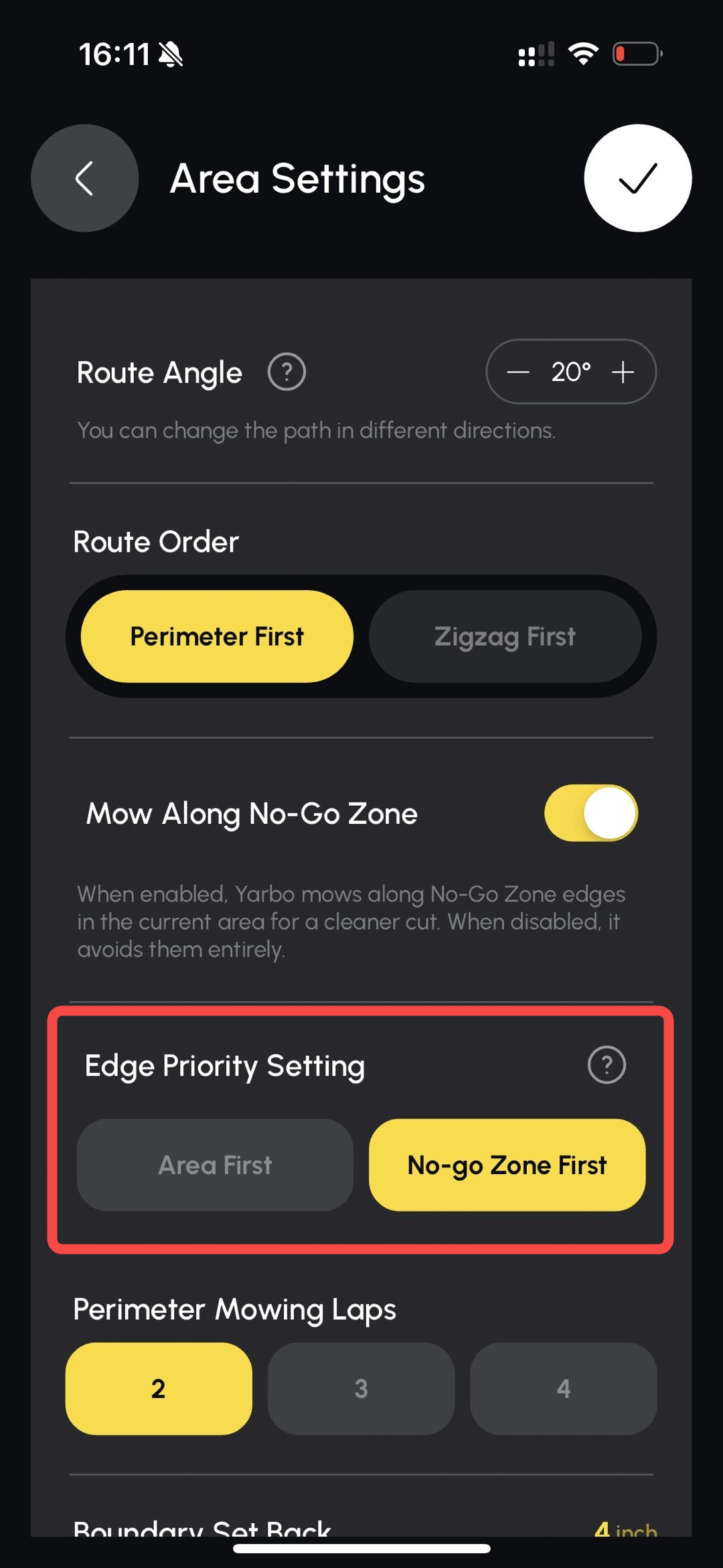
Task: Disable Mow Along No-Go Zone
Action: tap(590, 813)
